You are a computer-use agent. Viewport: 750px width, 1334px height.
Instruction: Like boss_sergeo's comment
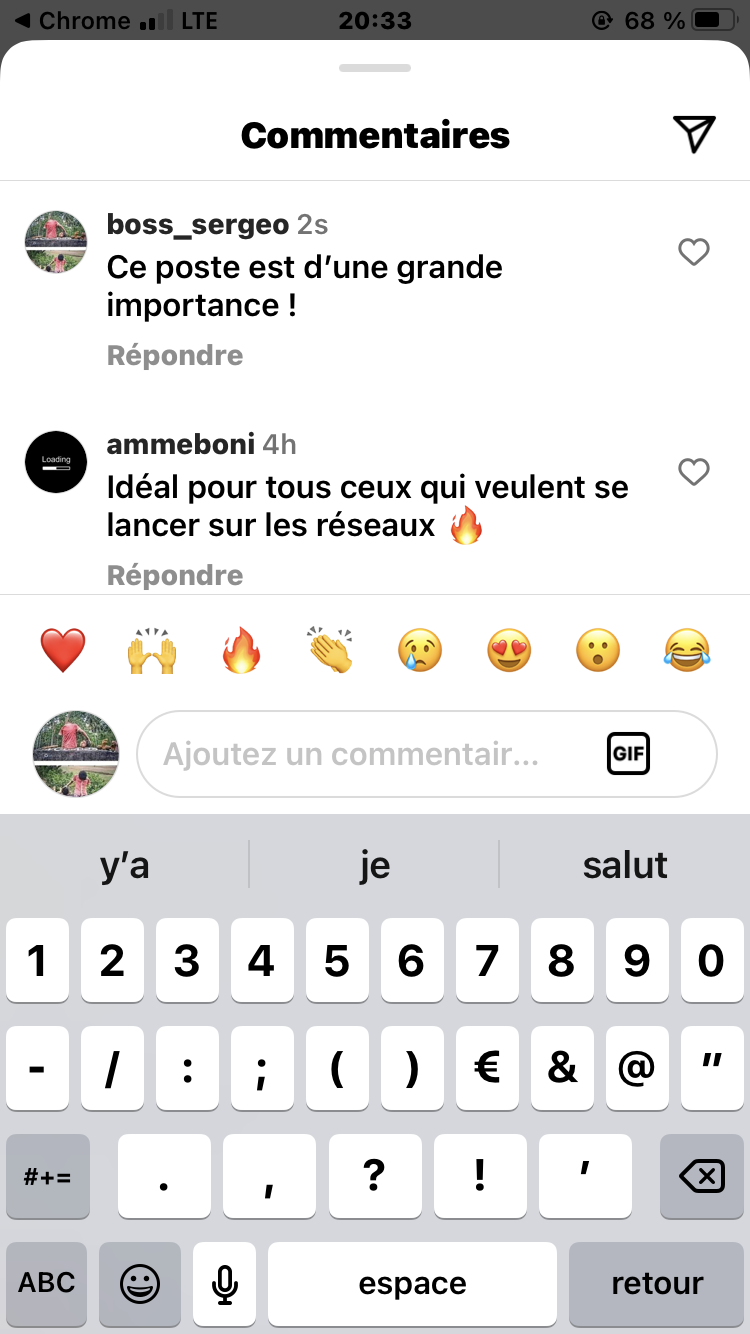pos(694,253)
